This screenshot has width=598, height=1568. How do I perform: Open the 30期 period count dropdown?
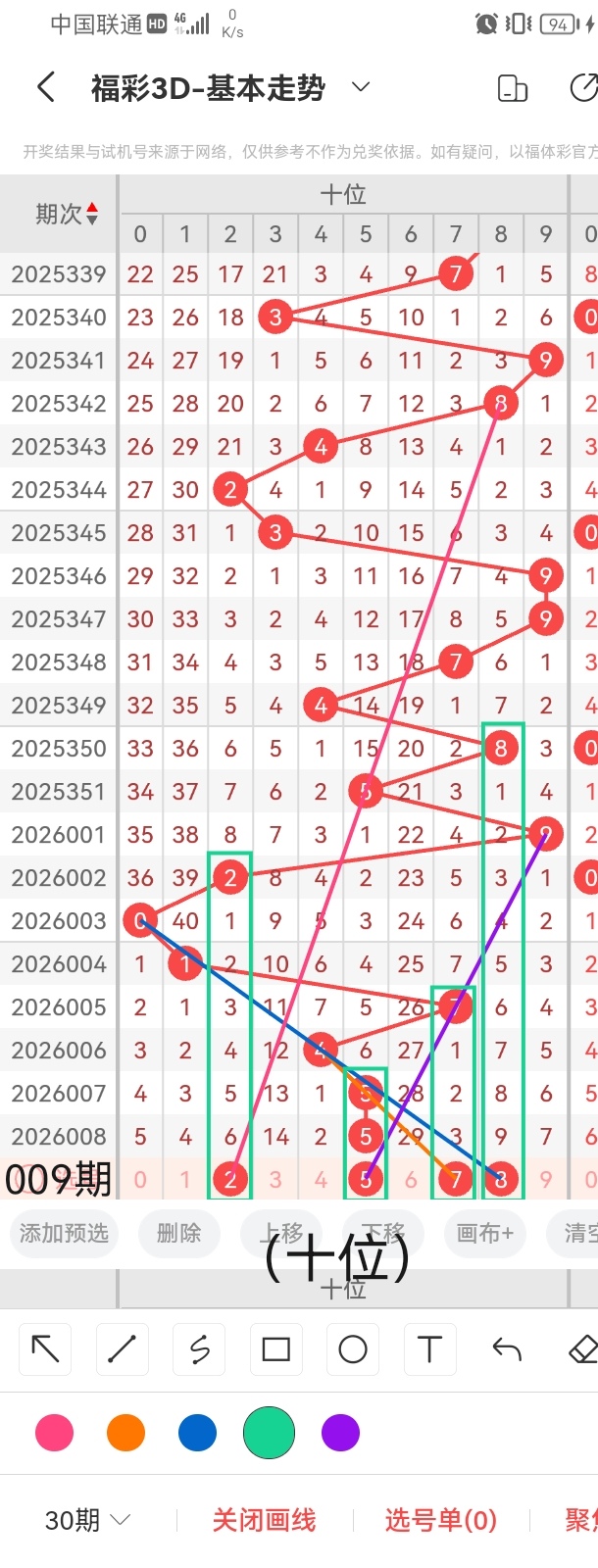tap(87, 1520)
